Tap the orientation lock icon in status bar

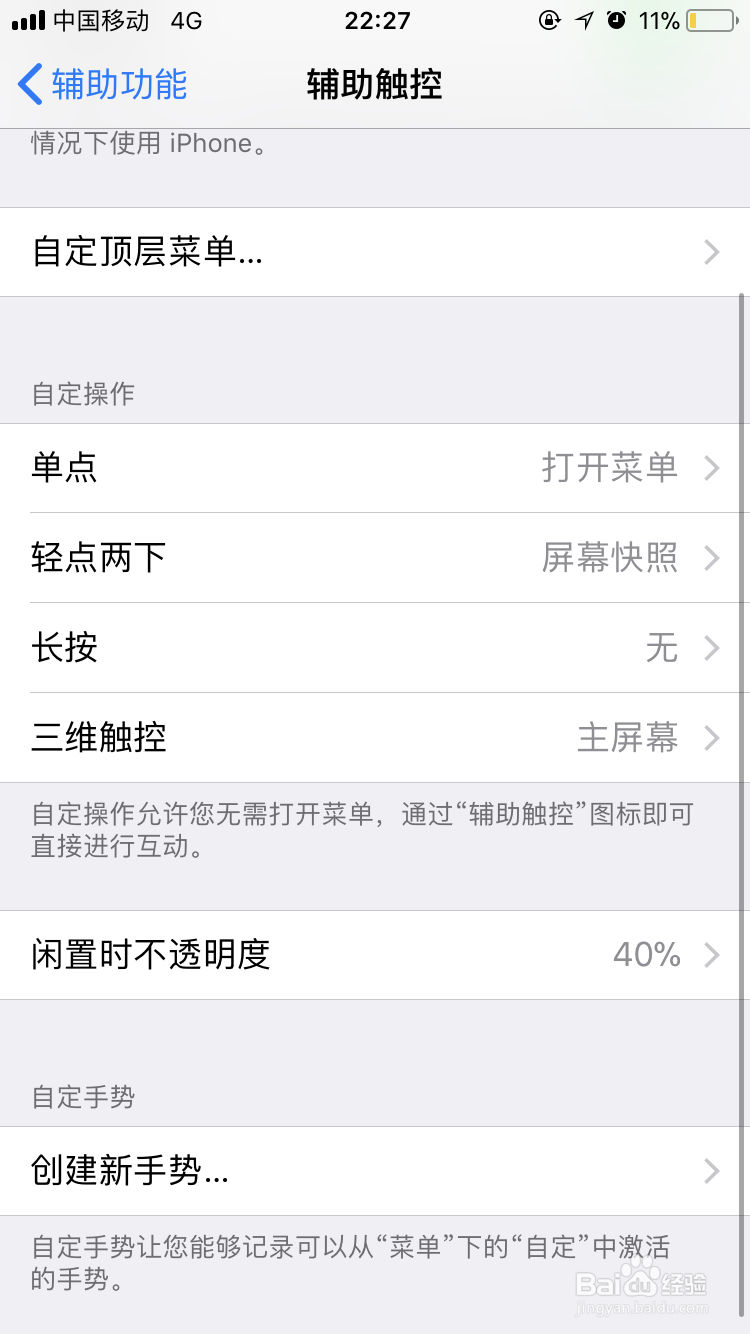click(x=549, y=20)
